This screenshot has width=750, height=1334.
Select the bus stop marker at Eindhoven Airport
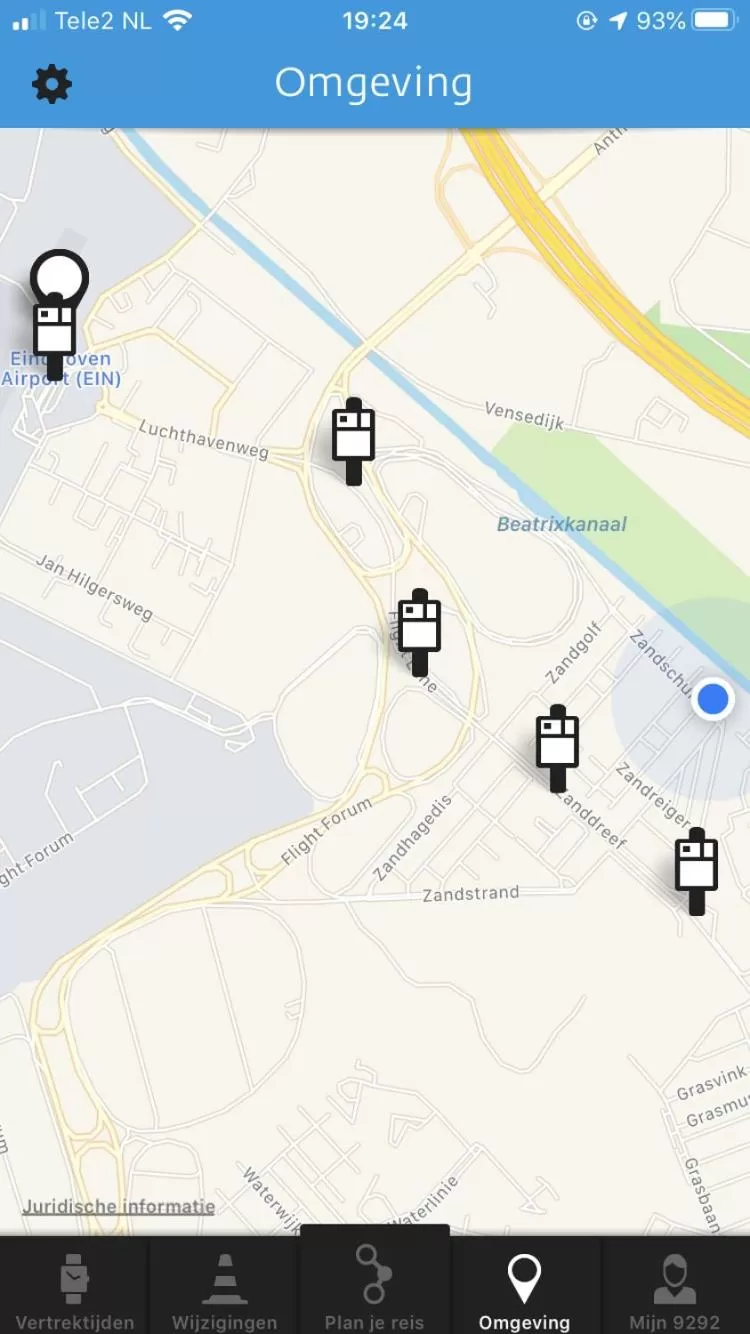coord(55,330)
